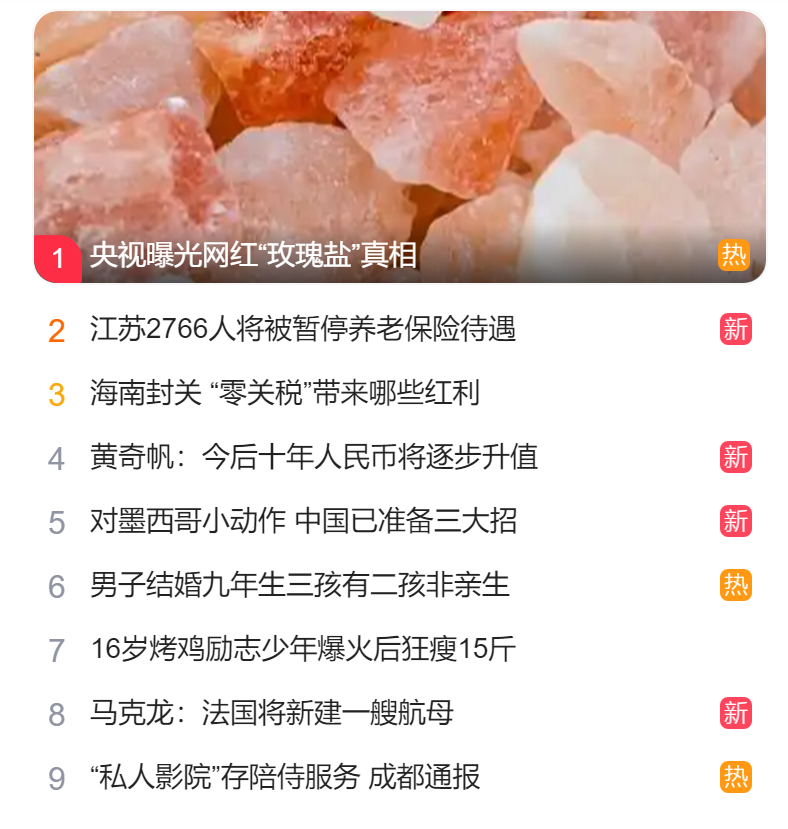
Task: Click the 新 badge beside the Huang Qifan headline
Action: point(736,456)
